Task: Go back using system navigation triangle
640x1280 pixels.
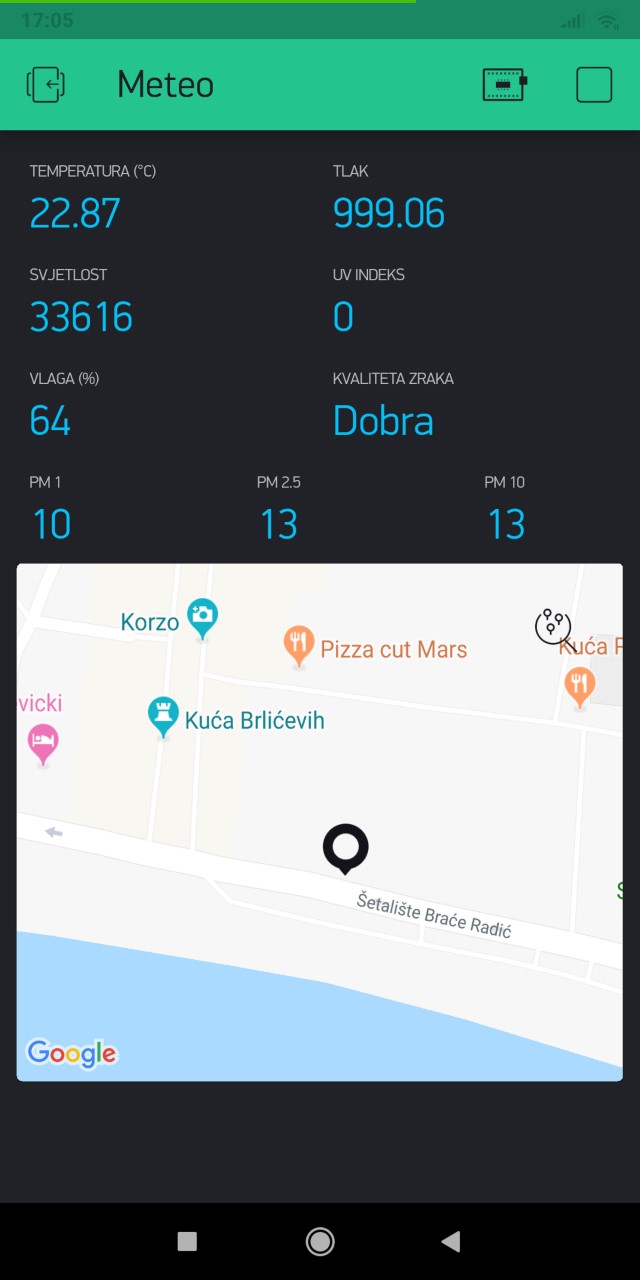Action: [x=451, y=1241]
